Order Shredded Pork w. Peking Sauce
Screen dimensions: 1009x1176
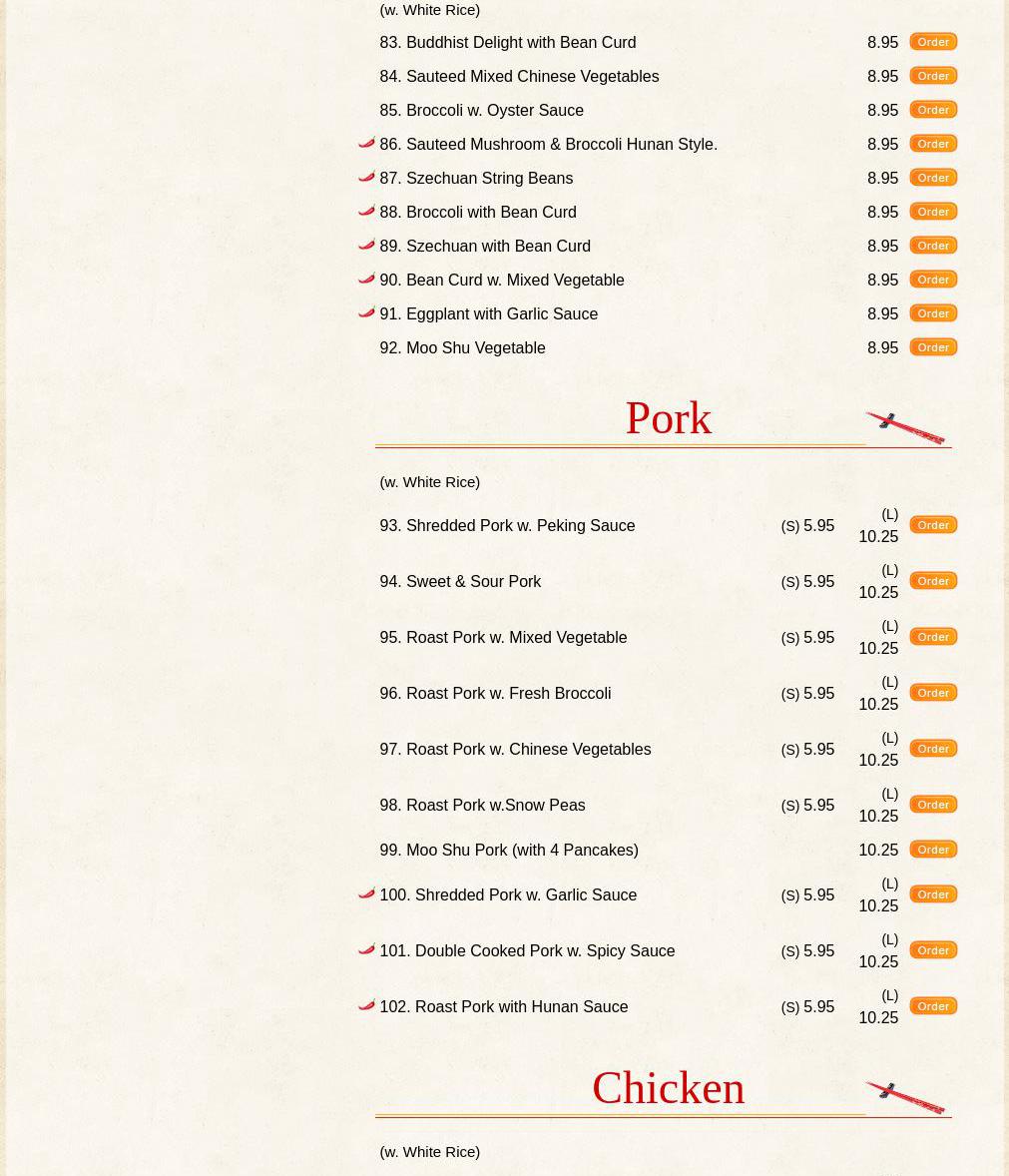point(933,525)
